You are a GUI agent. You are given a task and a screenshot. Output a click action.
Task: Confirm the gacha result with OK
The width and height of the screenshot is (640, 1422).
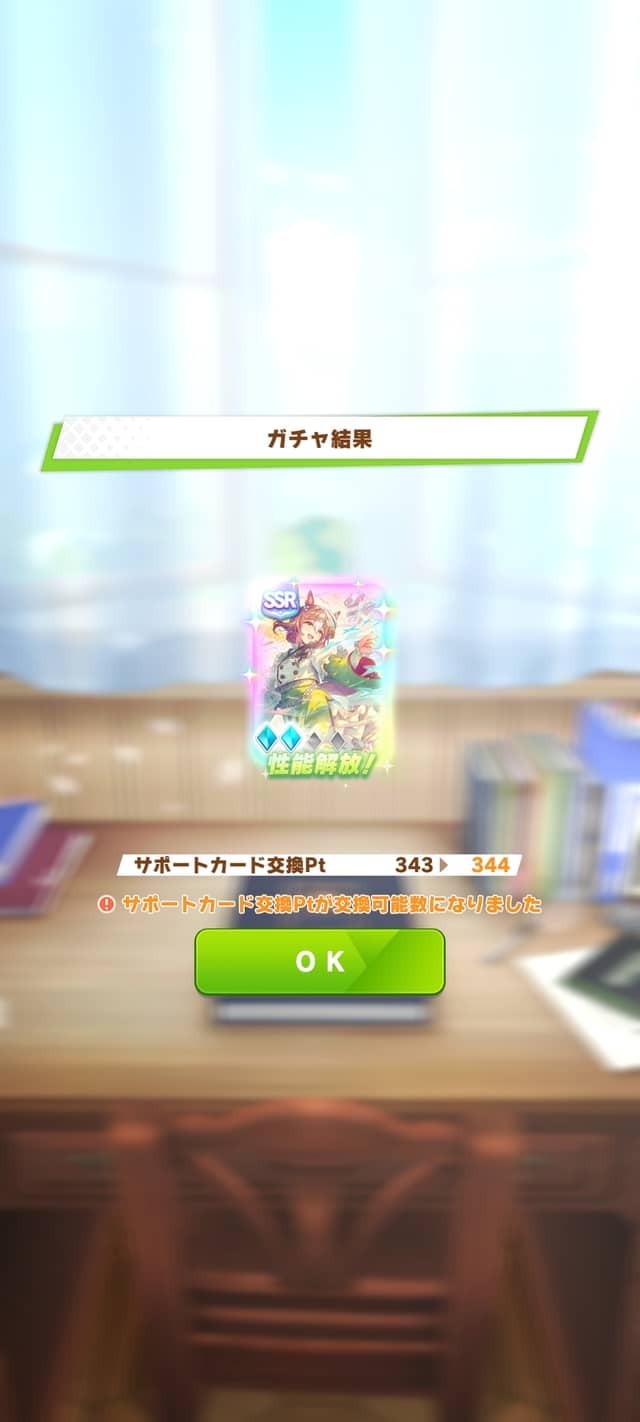tap(319, 961)
